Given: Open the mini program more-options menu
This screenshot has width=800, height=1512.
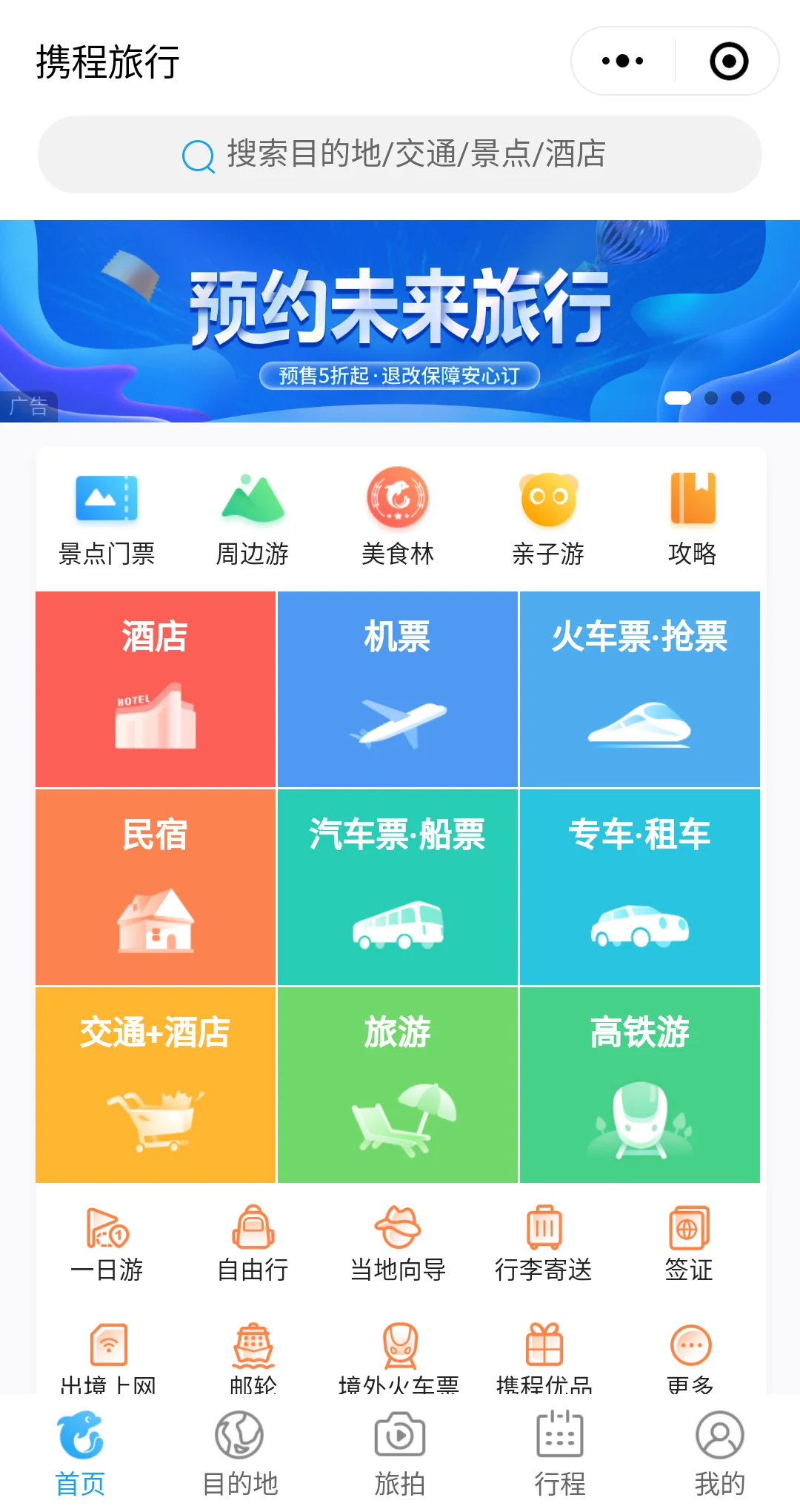Looking at the screenshot, I should tap(622, 61).
